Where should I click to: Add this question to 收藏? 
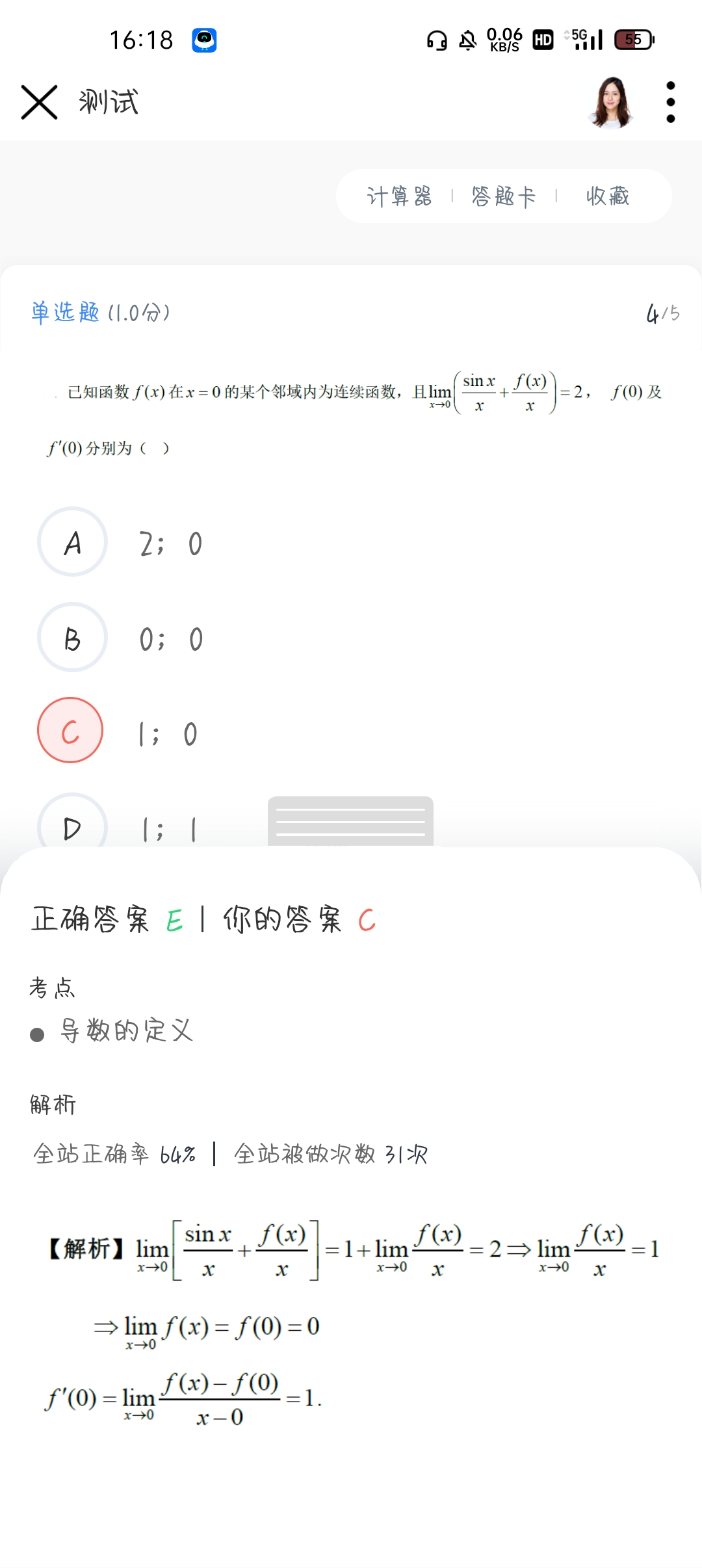coord(607,196)
